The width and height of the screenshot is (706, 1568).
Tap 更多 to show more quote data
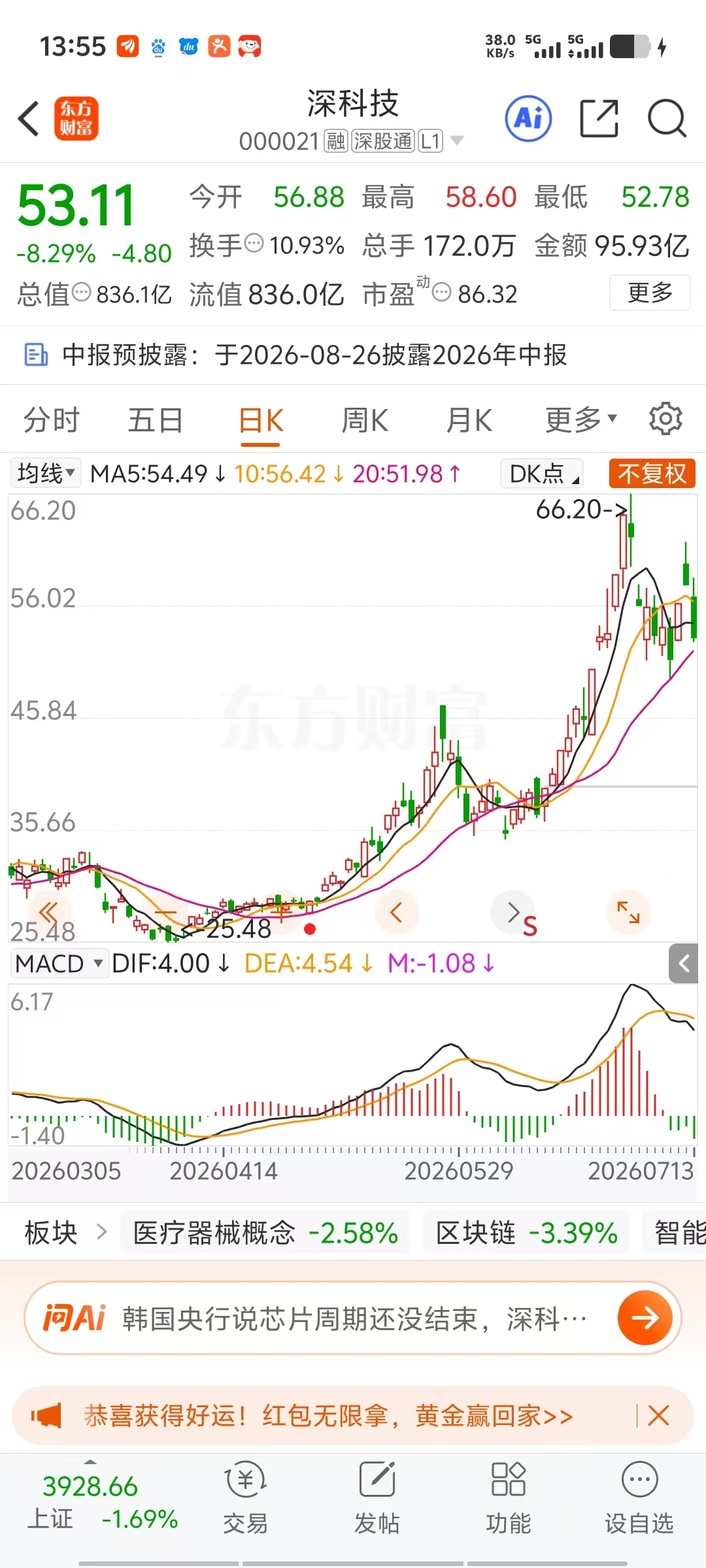[x=650, y=293]
